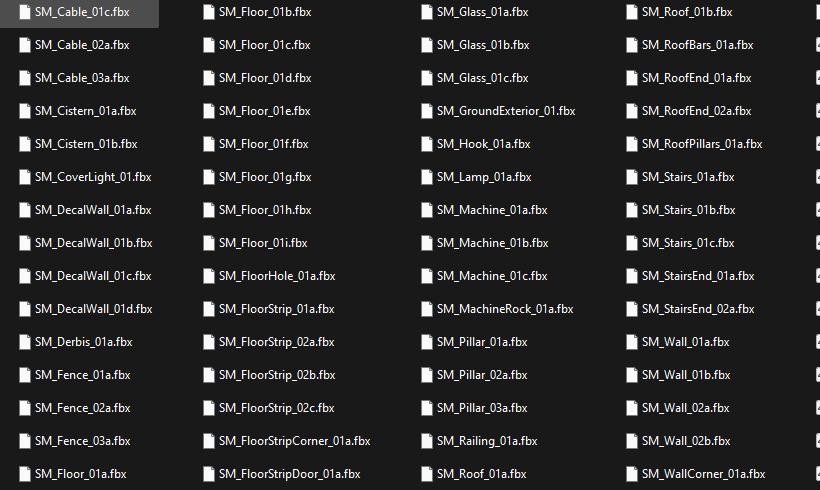Open SM_GroundExterior_01.fbx
This screenshot has height=490, width=820.
[505, 111]
